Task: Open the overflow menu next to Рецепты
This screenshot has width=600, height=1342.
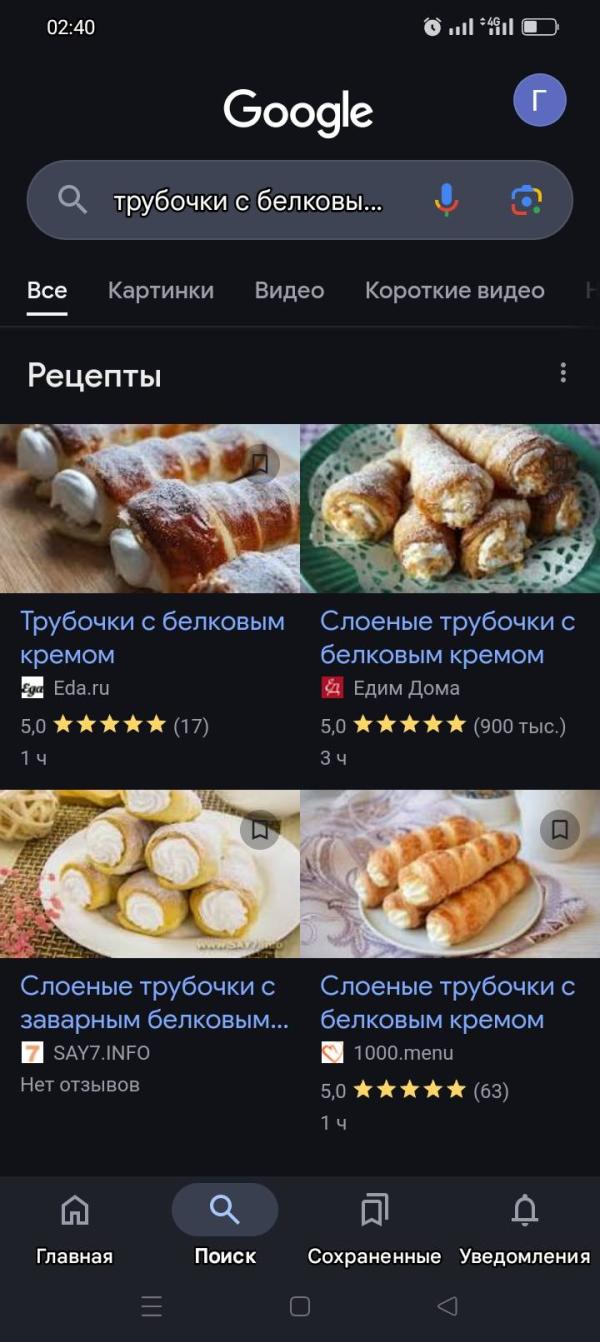Action: click(x=563, y=373)
